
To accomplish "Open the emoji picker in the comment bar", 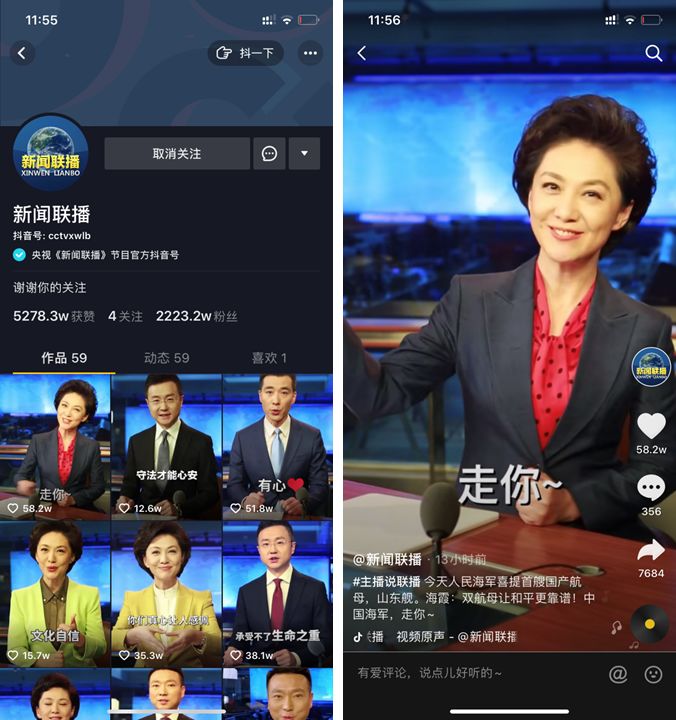I will pyautogui.click(x=653, y=674).
